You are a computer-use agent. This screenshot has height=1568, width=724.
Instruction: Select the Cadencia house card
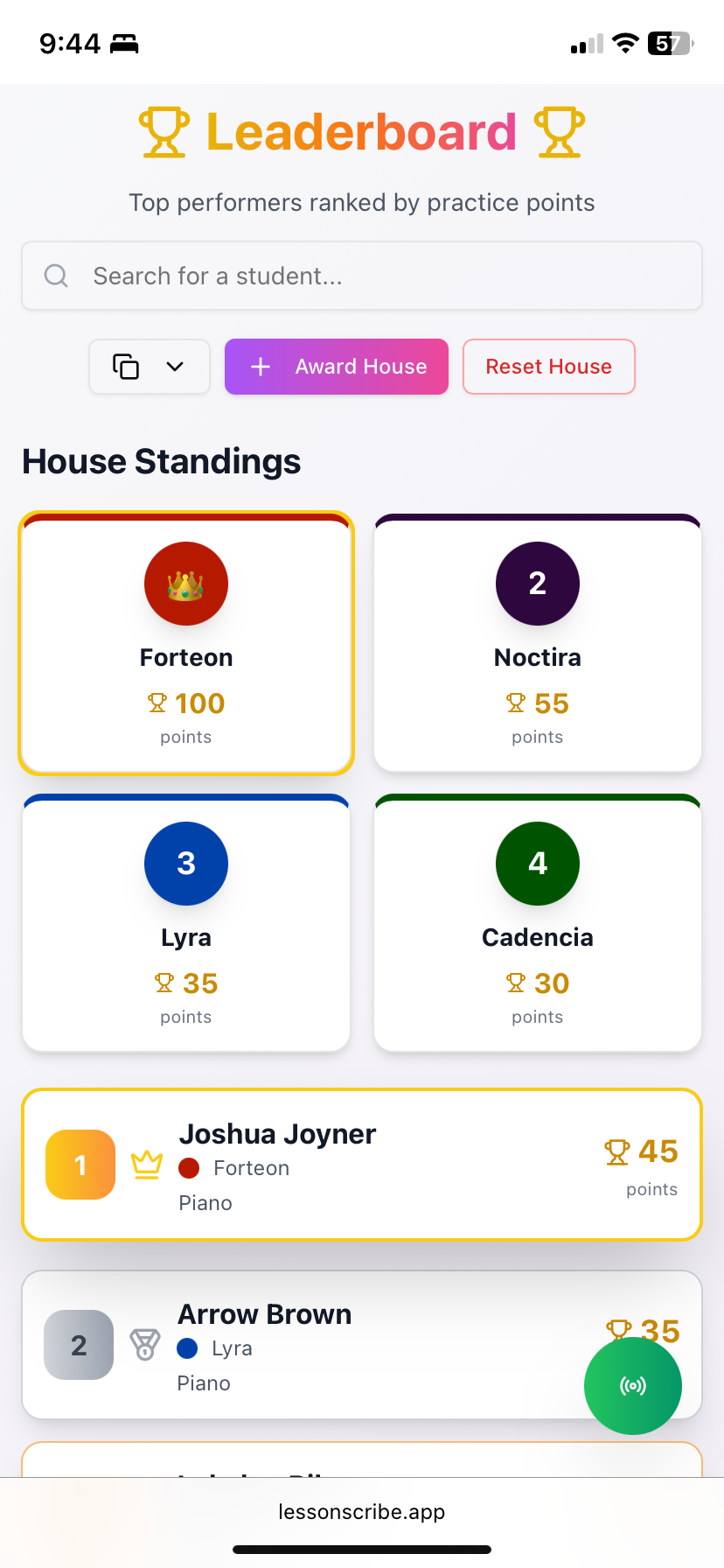(537, 923)
